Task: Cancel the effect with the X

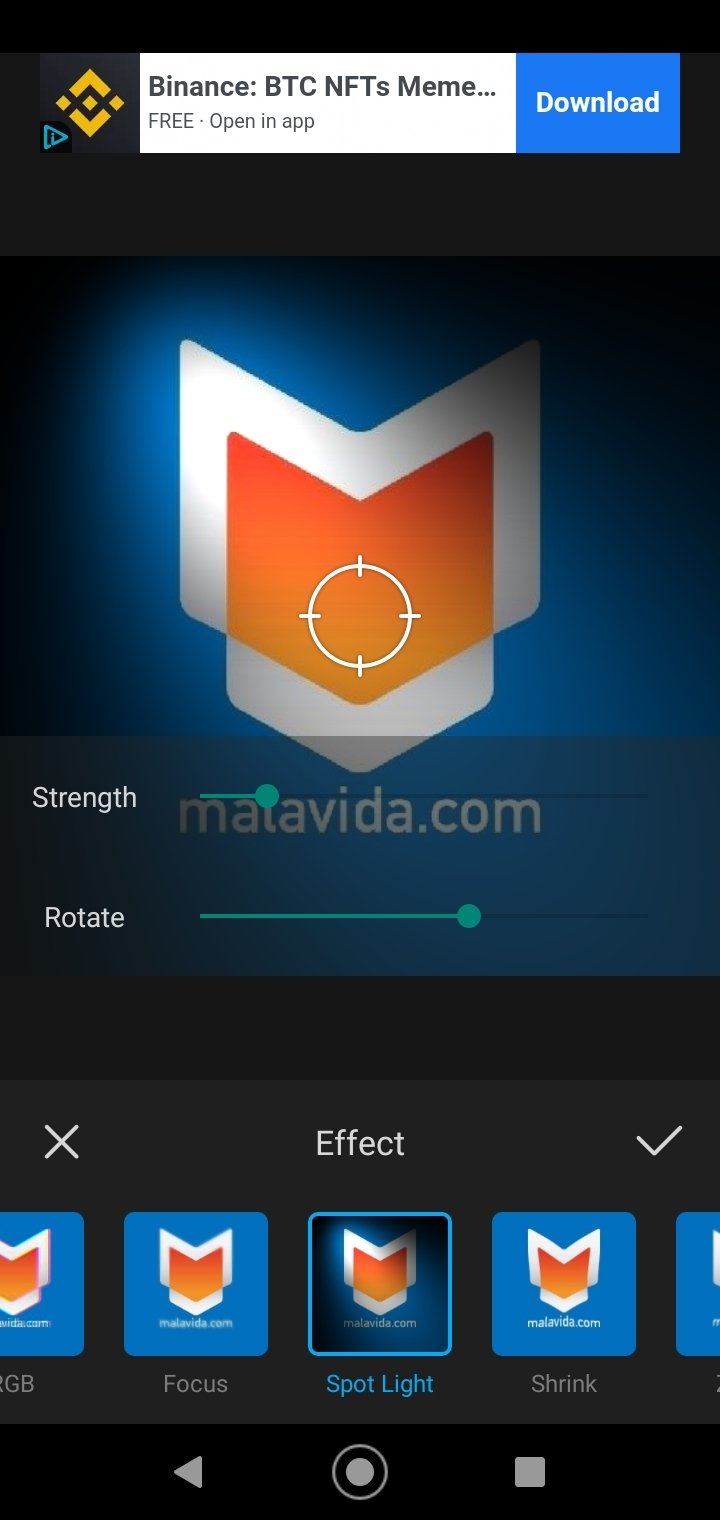Action: pyautogui.click(x=62, y=1142)
